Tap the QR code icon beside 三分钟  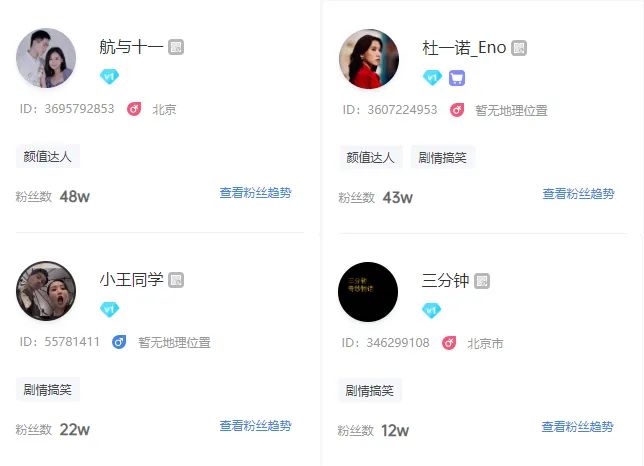point(482,281)
